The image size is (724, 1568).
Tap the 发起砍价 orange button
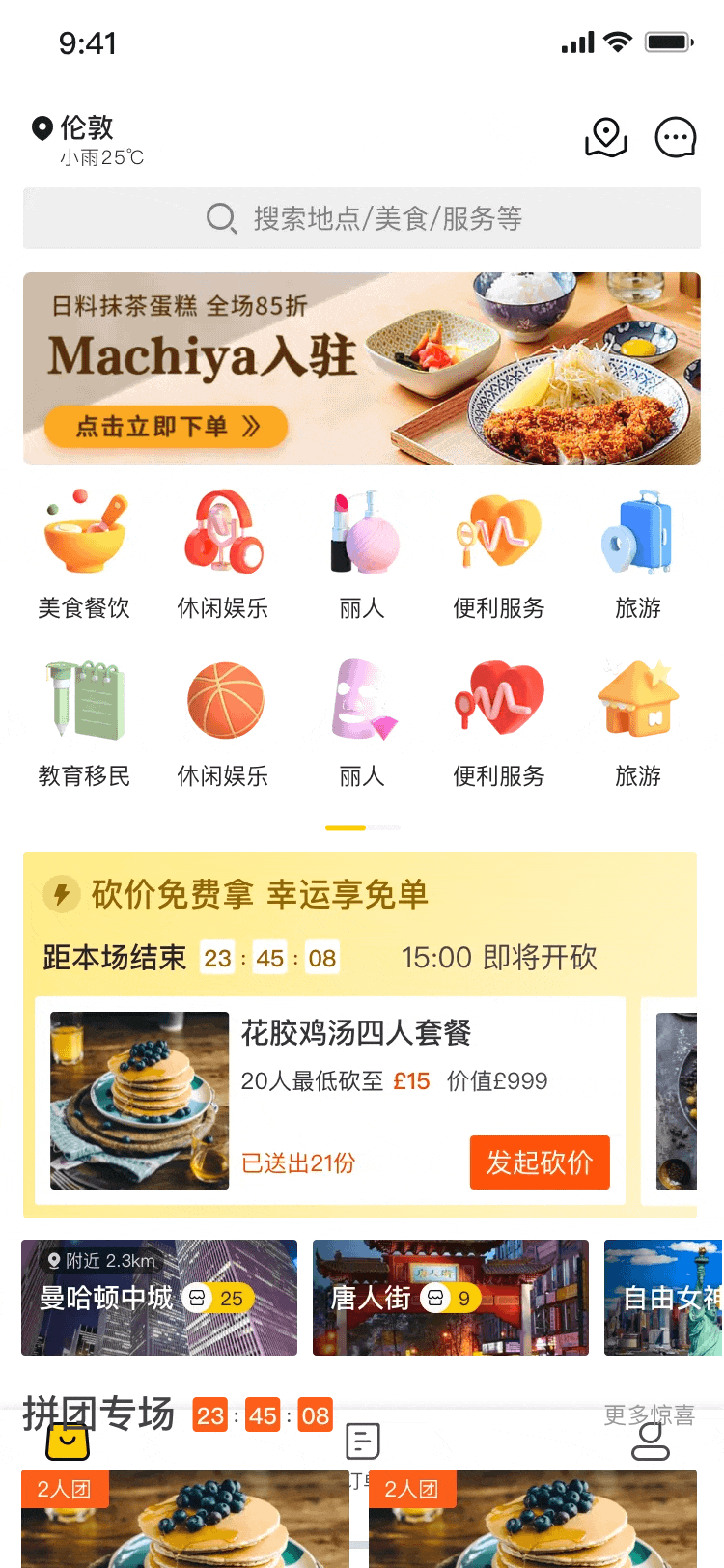pyautogui.click(x=540, y=1162)
